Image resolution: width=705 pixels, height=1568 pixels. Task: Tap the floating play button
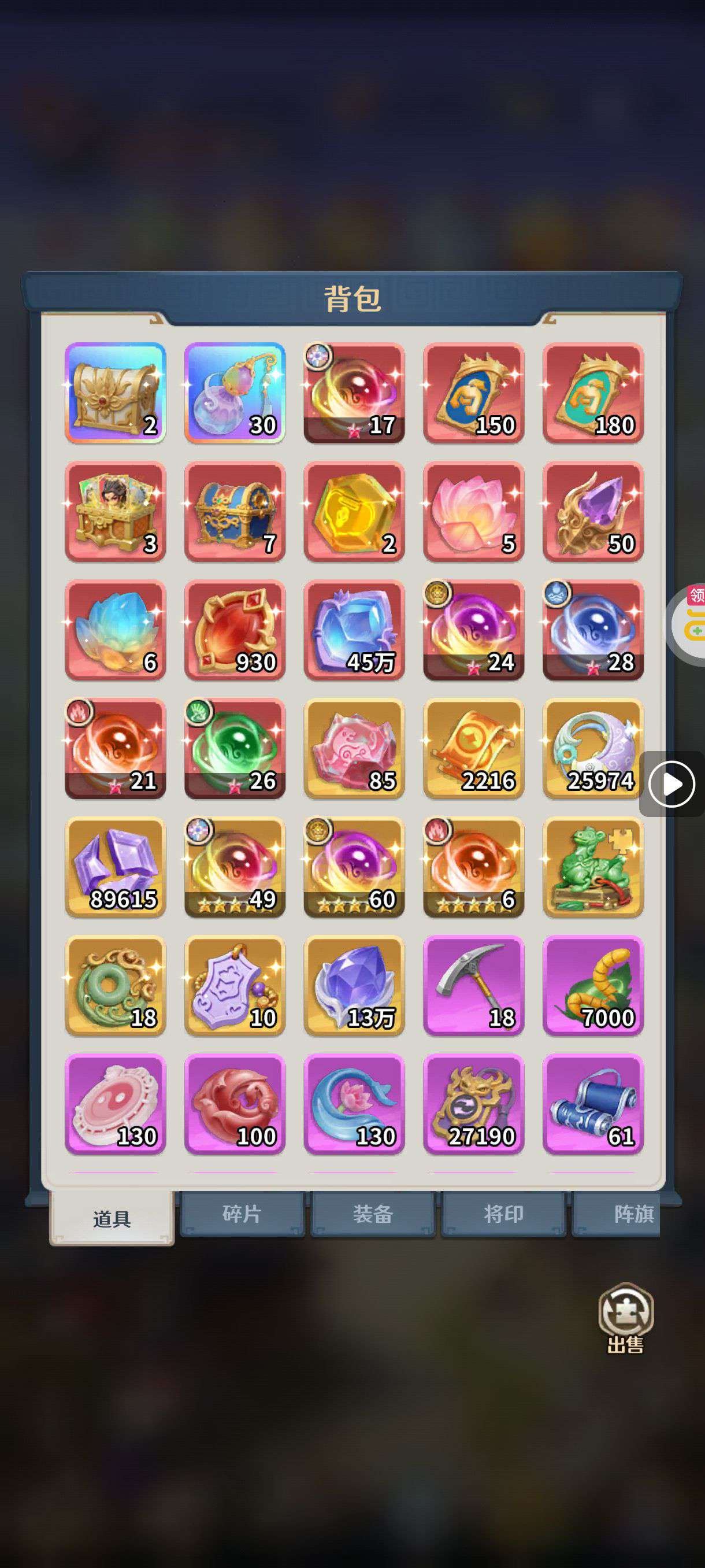(671, 784)
